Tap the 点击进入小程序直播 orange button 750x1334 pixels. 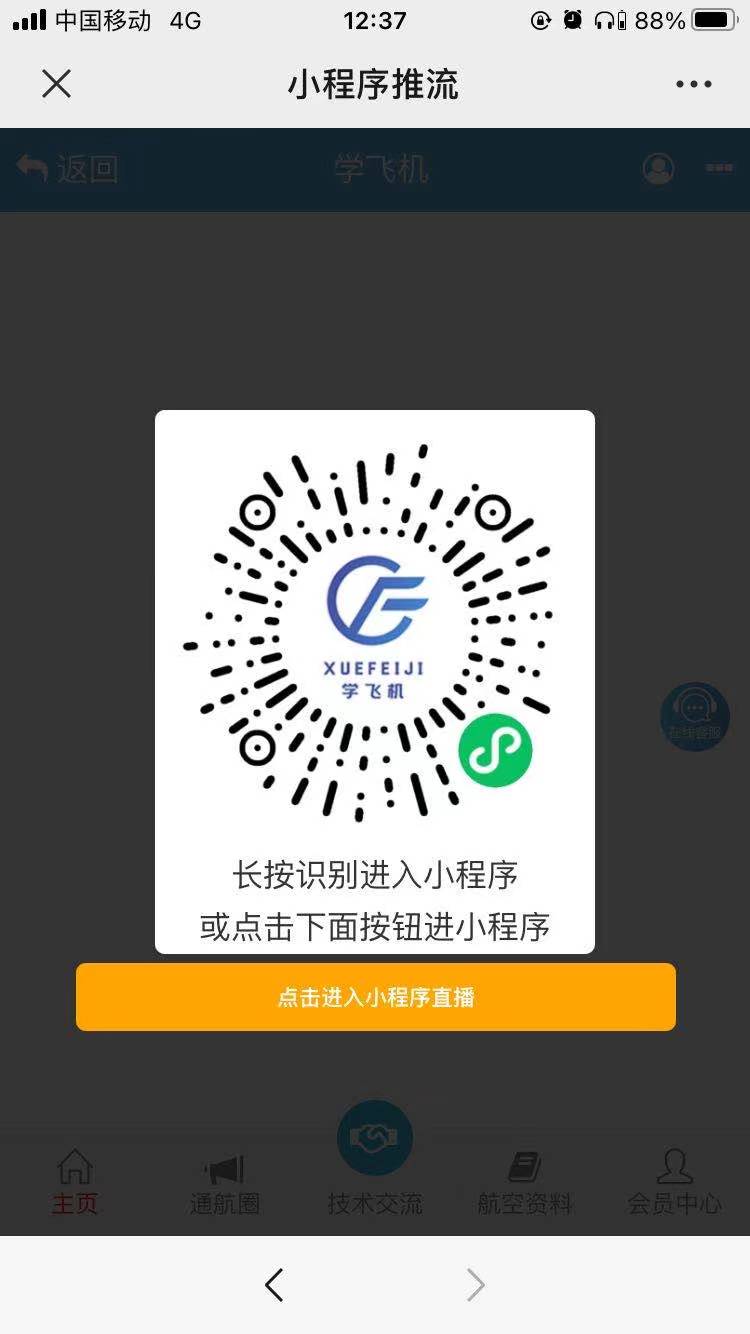pyautogui.click(x=375, y=997)
